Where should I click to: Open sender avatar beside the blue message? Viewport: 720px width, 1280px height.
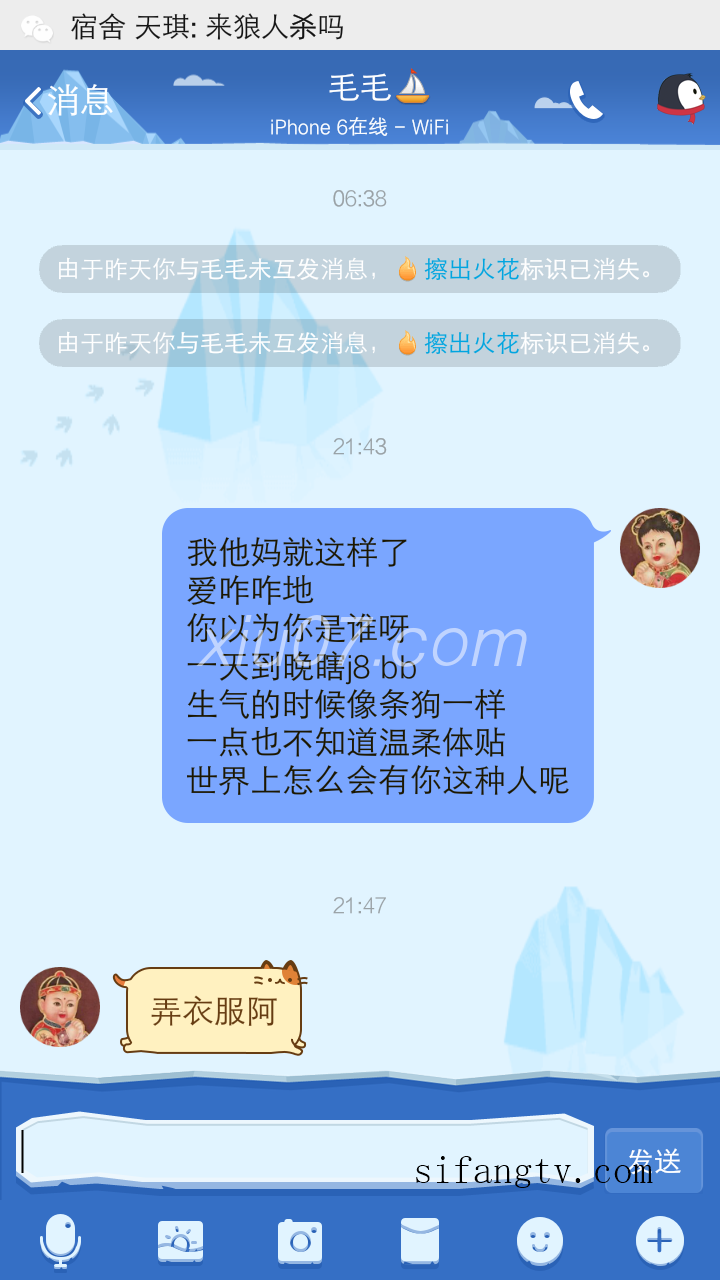660,547
